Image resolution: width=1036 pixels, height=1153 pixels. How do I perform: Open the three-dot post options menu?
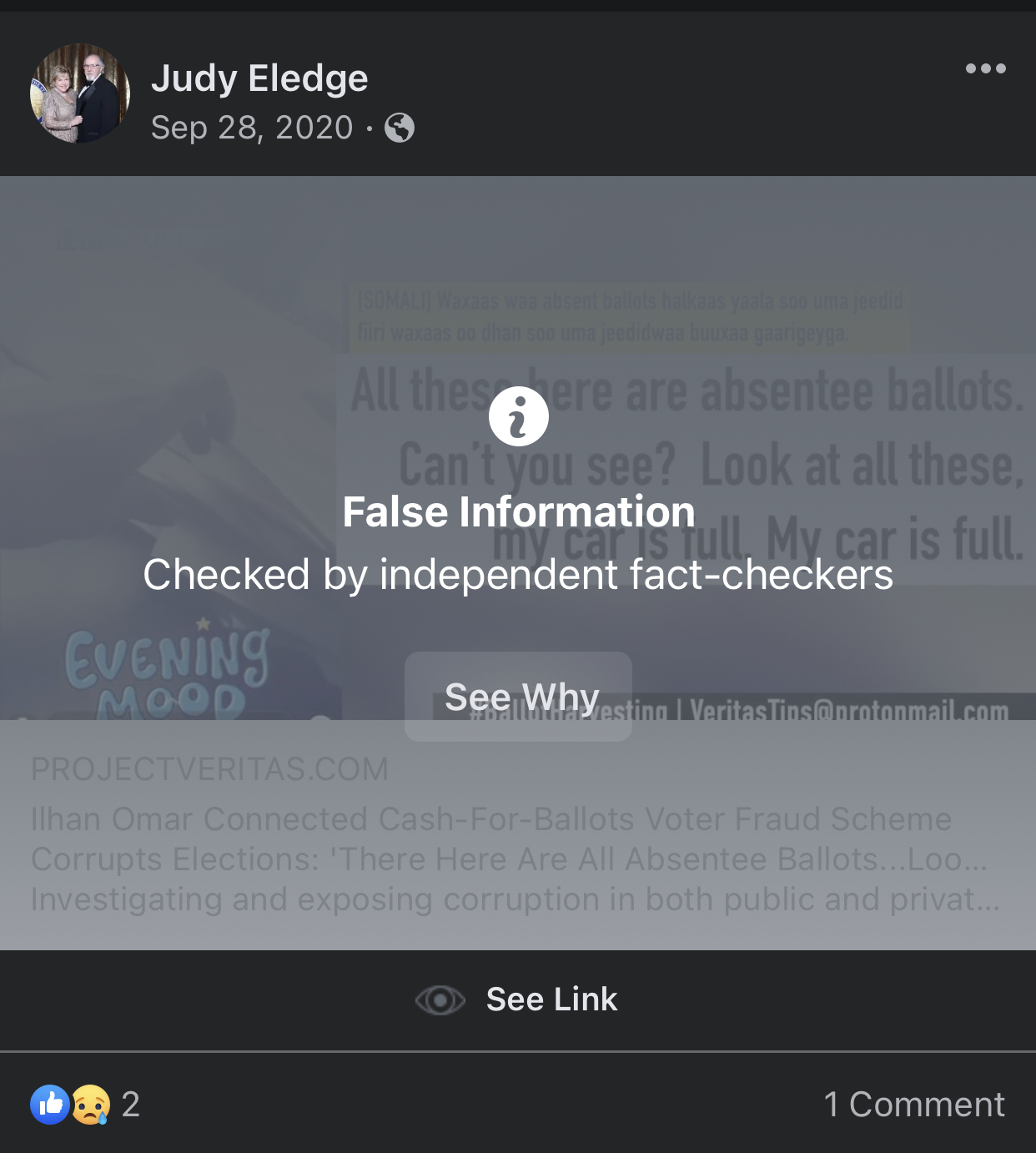[x=985, y=68]
